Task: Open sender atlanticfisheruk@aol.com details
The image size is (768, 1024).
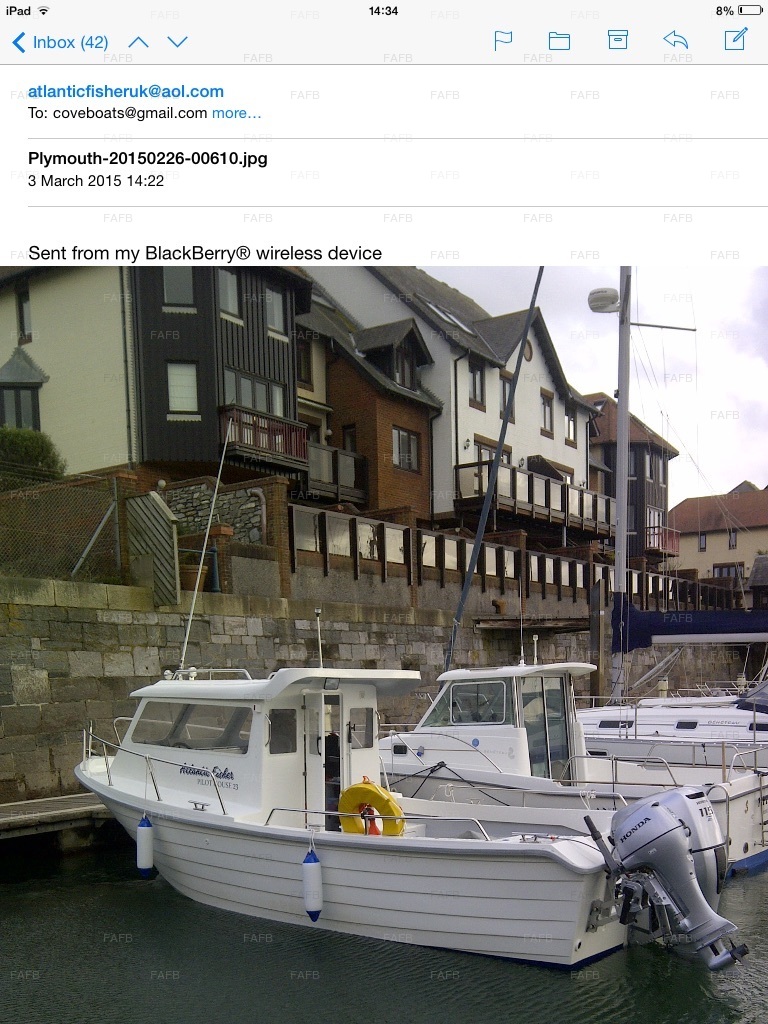Action: point(126,92)
